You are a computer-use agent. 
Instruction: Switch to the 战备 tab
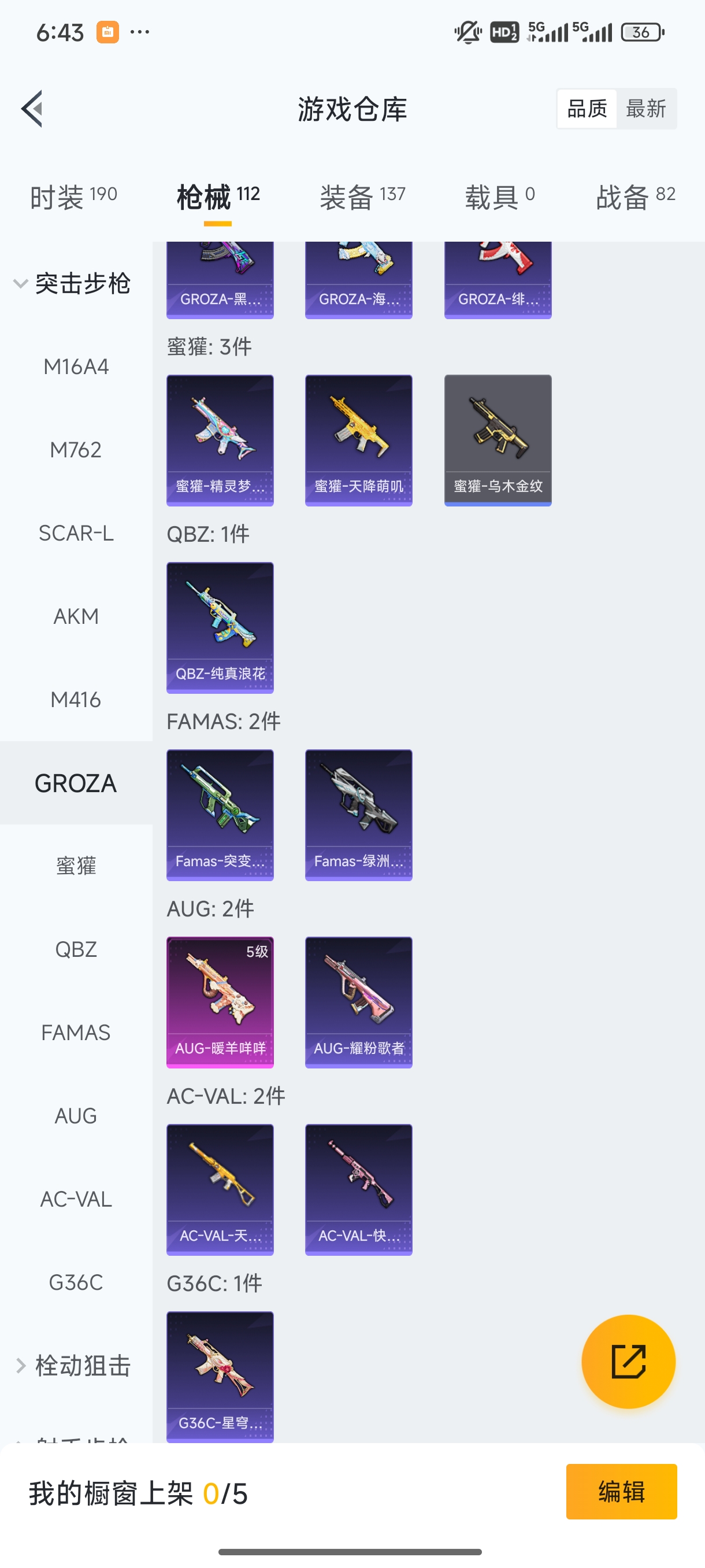tap(635, 197)
